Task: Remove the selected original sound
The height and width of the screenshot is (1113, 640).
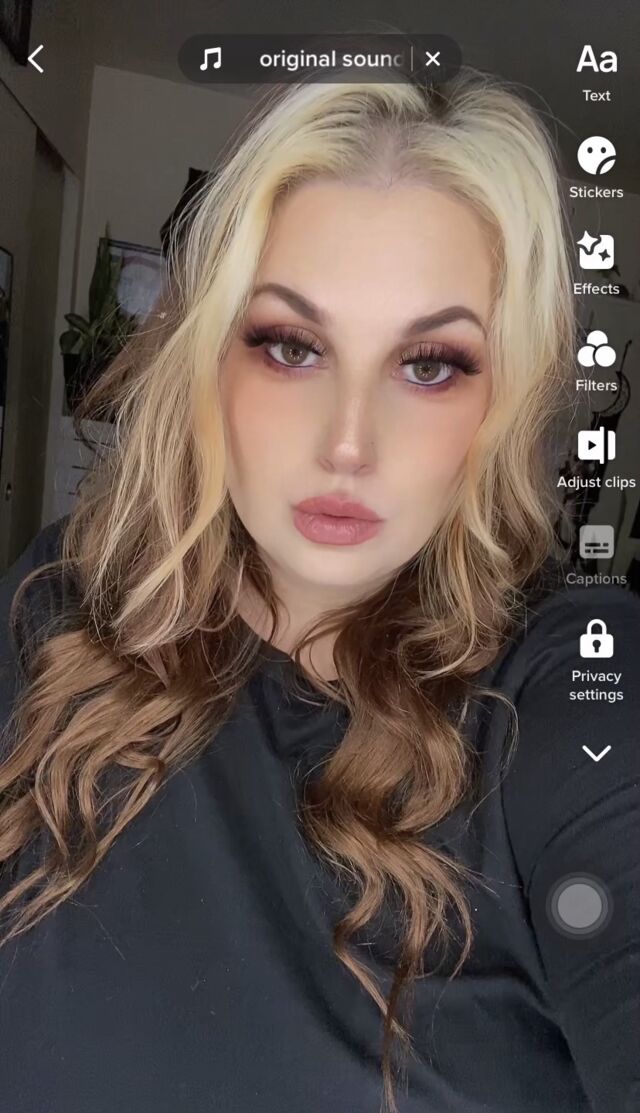Action: tap(433, 59)
